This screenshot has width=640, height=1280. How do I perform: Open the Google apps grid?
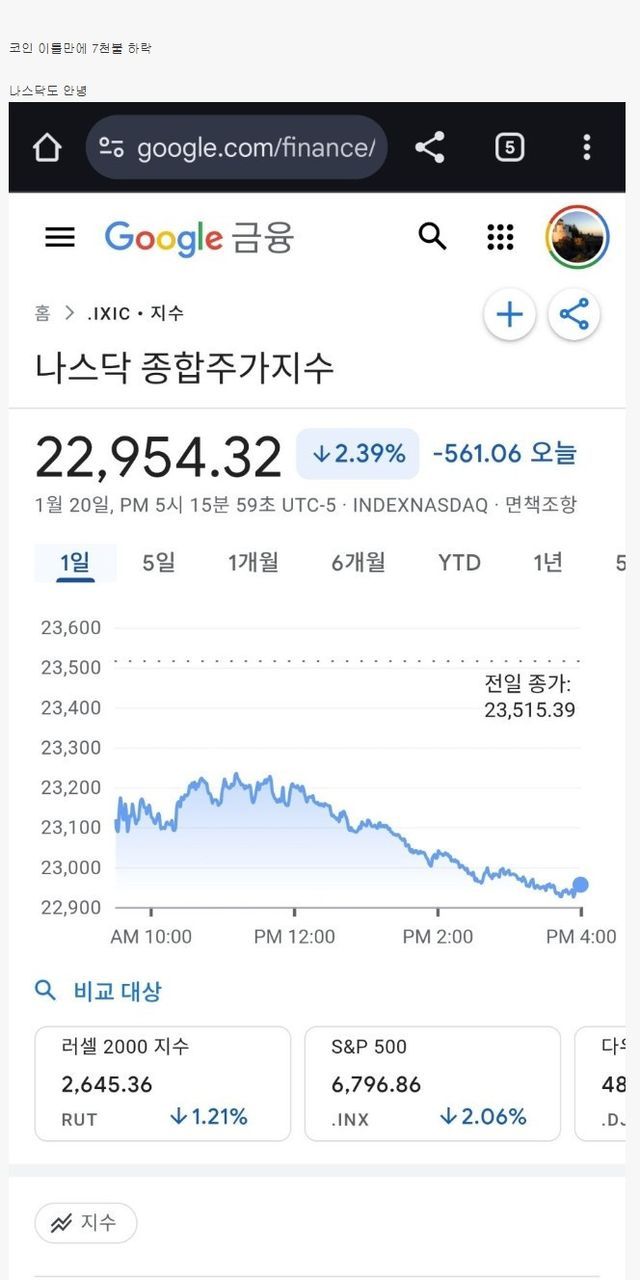500,237
